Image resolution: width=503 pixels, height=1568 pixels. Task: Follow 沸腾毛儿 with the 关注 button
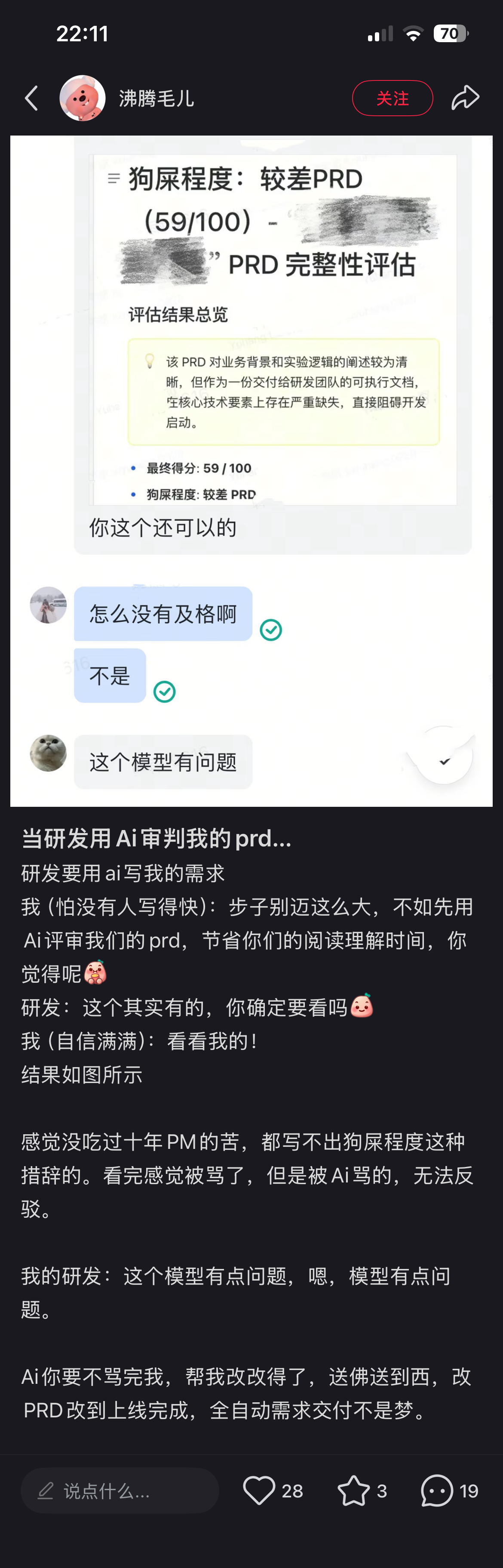tap(393, 98)
